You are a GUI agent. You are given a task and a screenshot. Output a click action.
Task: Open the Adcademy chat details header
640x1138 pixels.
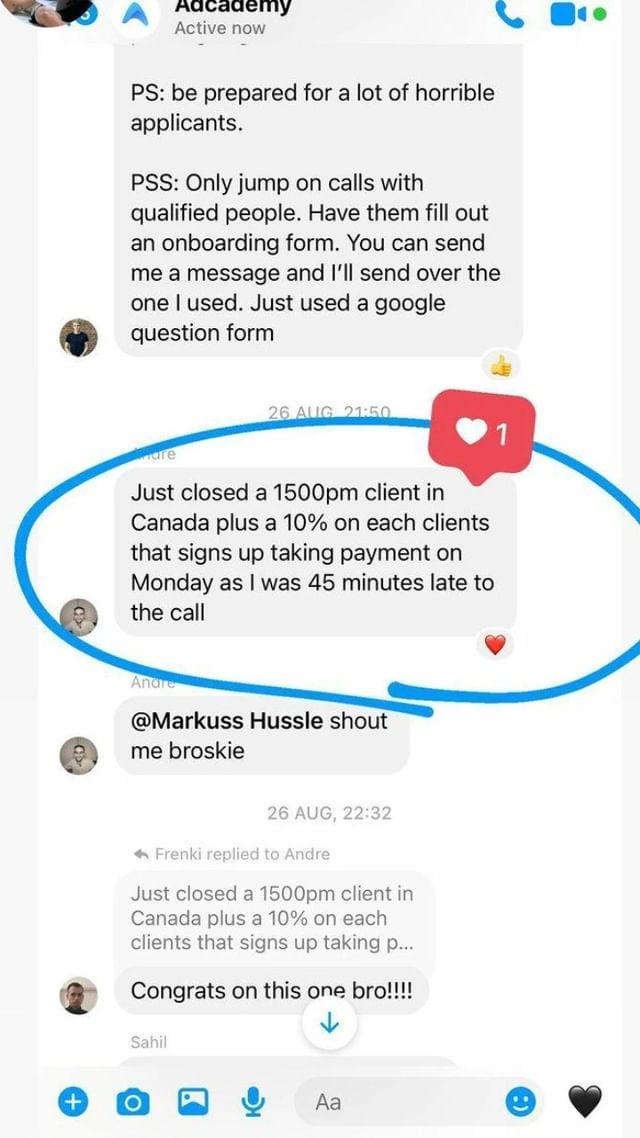click(232, 16)
